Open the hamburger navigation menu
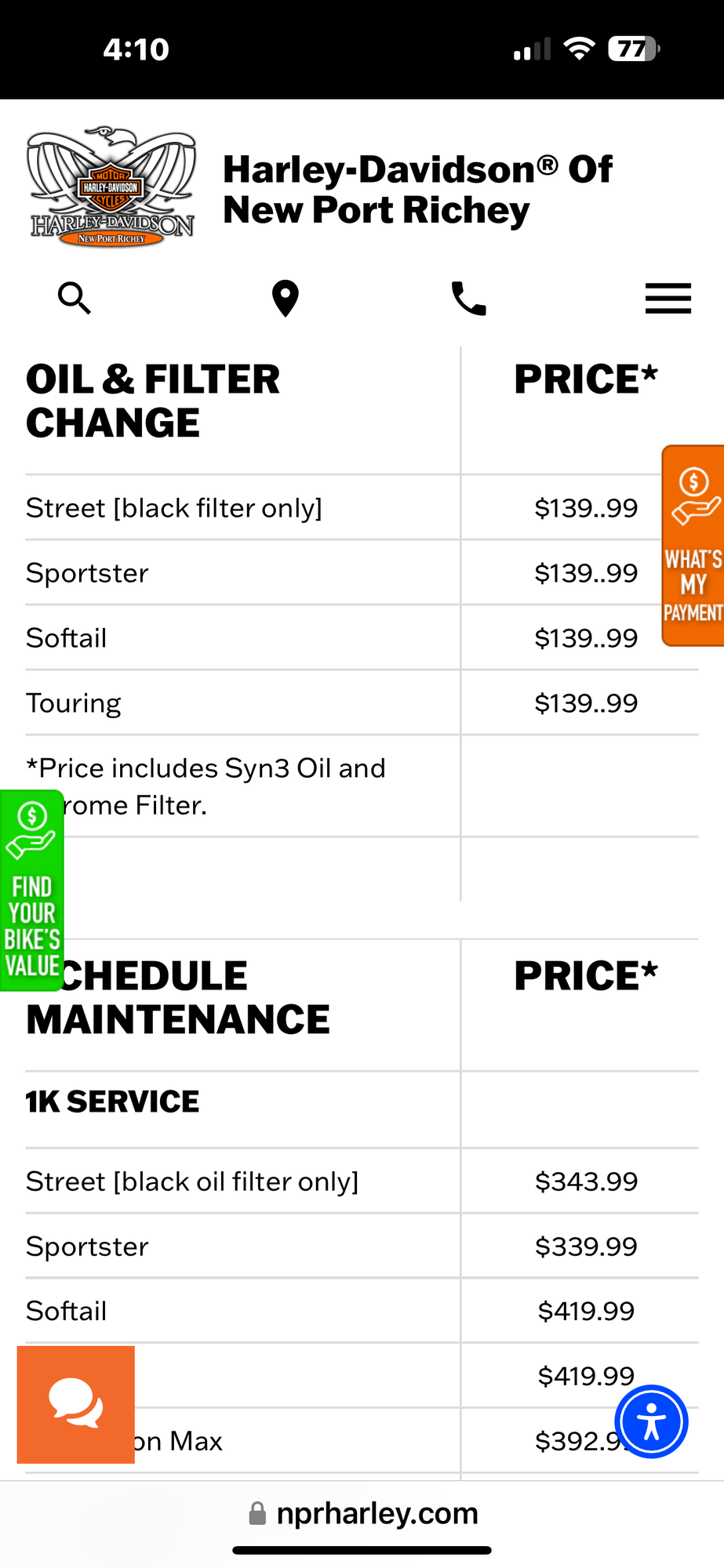The image size is (724, 1568). pyautogui.click(x=668, y=299)
